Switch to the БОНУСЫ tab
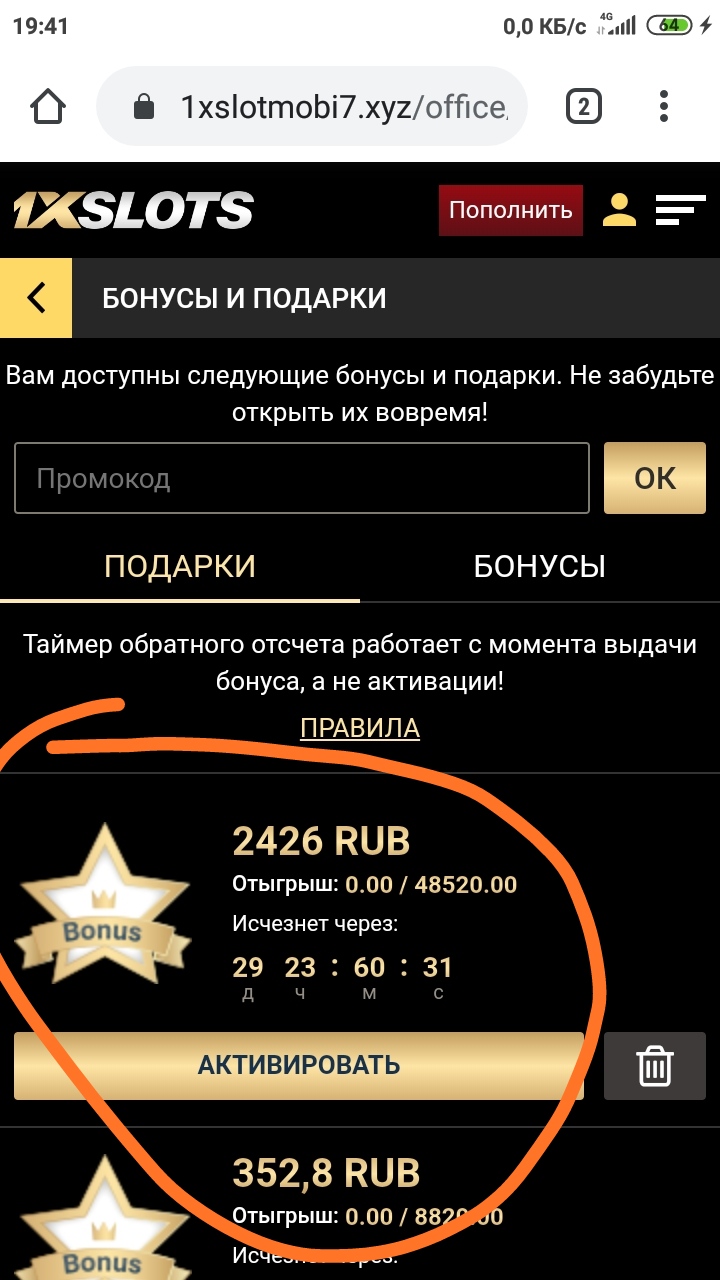The width and height of the screenshot is (720, 1280). [x=540, y=567]
